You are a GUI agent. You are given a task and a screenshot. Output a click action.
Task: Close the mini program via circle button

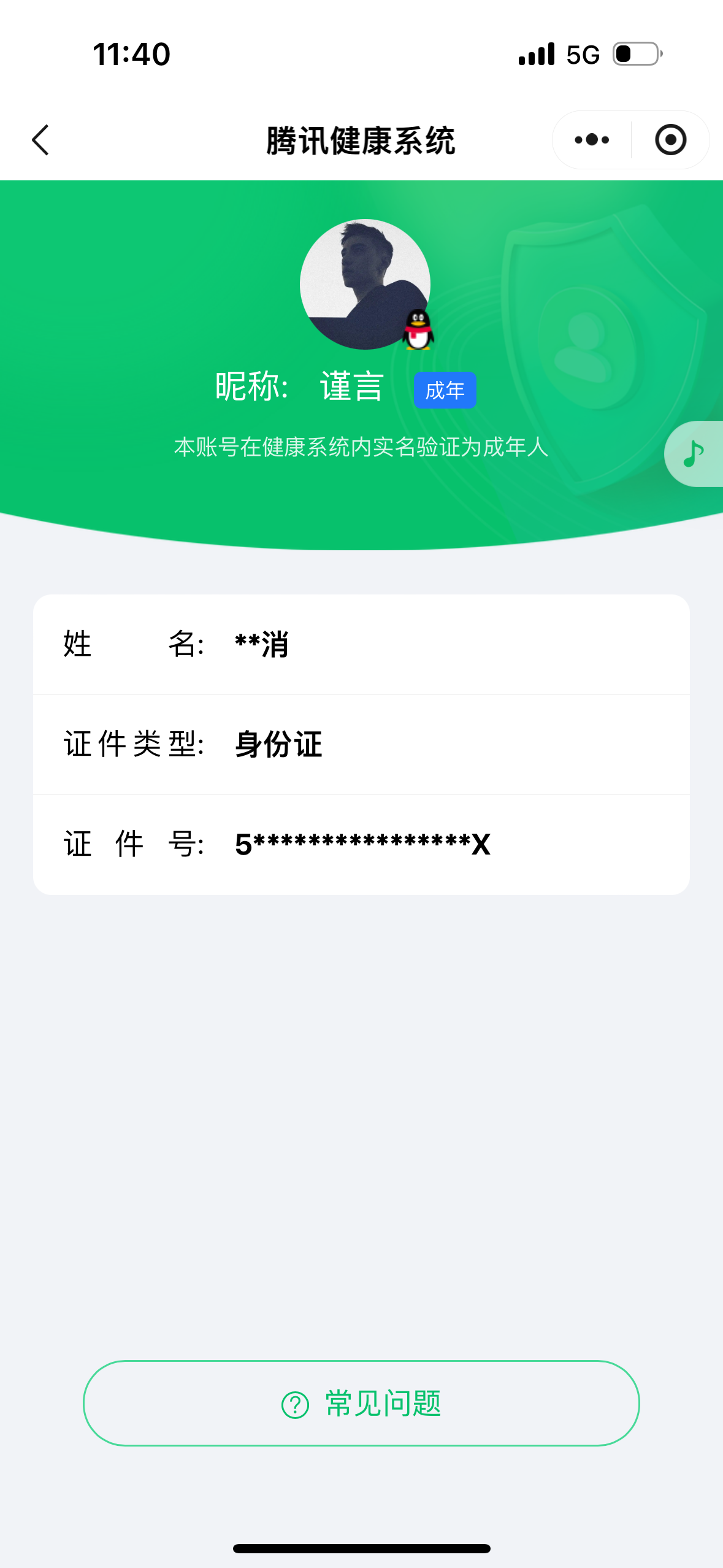[670, 140]
